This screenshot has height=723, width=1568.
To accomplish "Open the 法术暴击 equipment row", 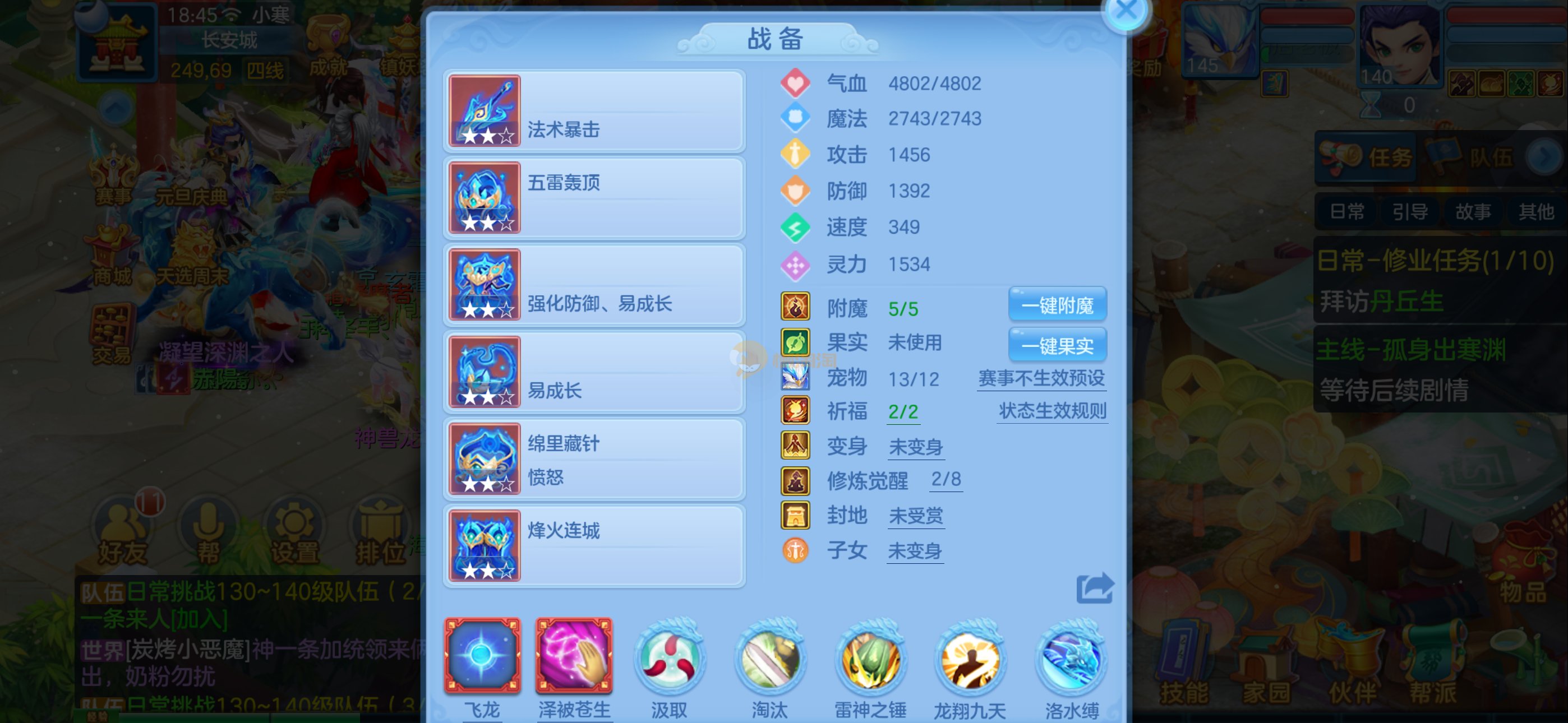I will [x=594, y=111].
